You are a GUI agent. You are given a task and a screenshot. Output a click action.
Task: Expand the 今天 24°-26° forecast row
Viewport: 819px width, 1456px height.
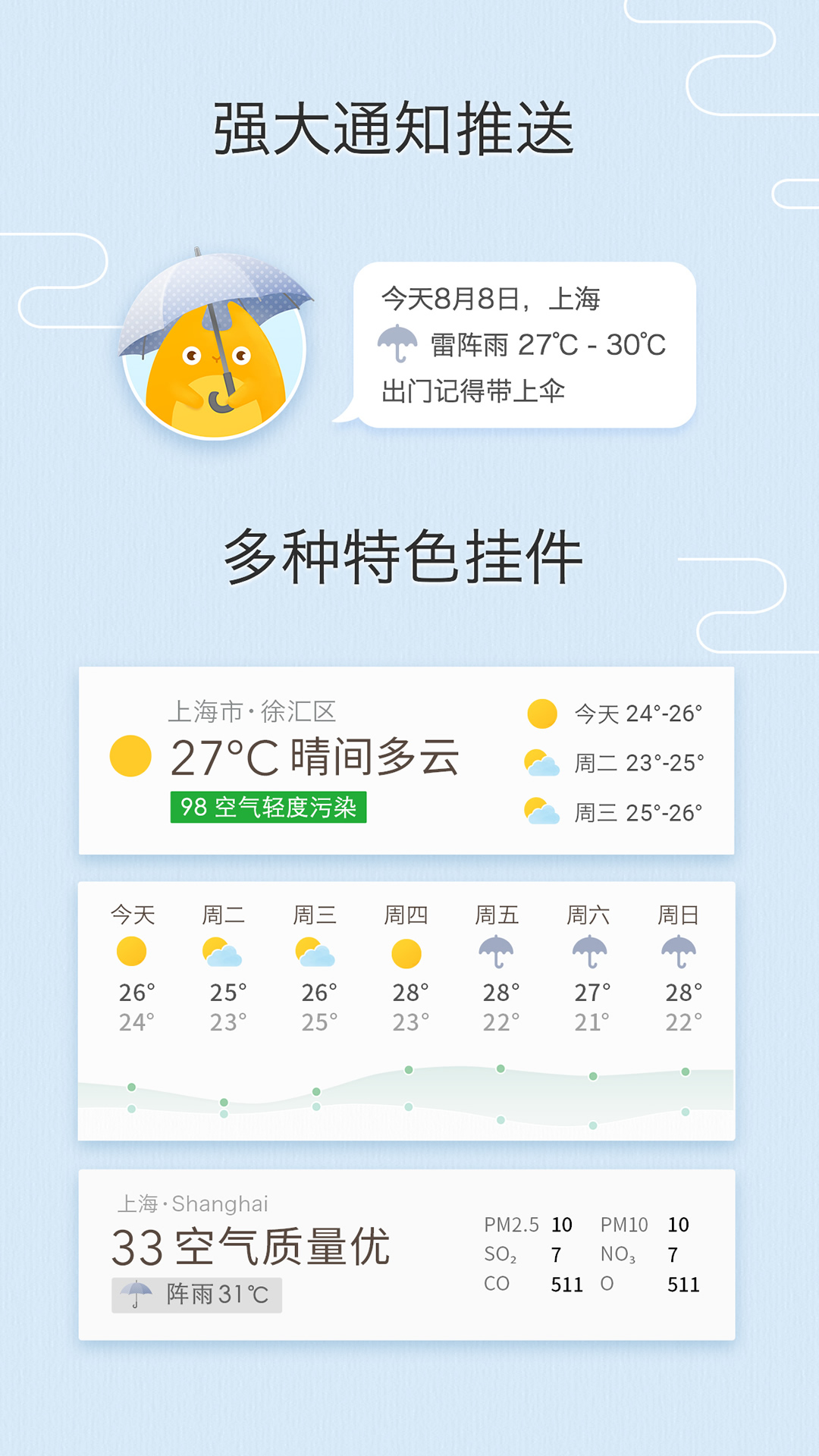click(x=614, y=711)
